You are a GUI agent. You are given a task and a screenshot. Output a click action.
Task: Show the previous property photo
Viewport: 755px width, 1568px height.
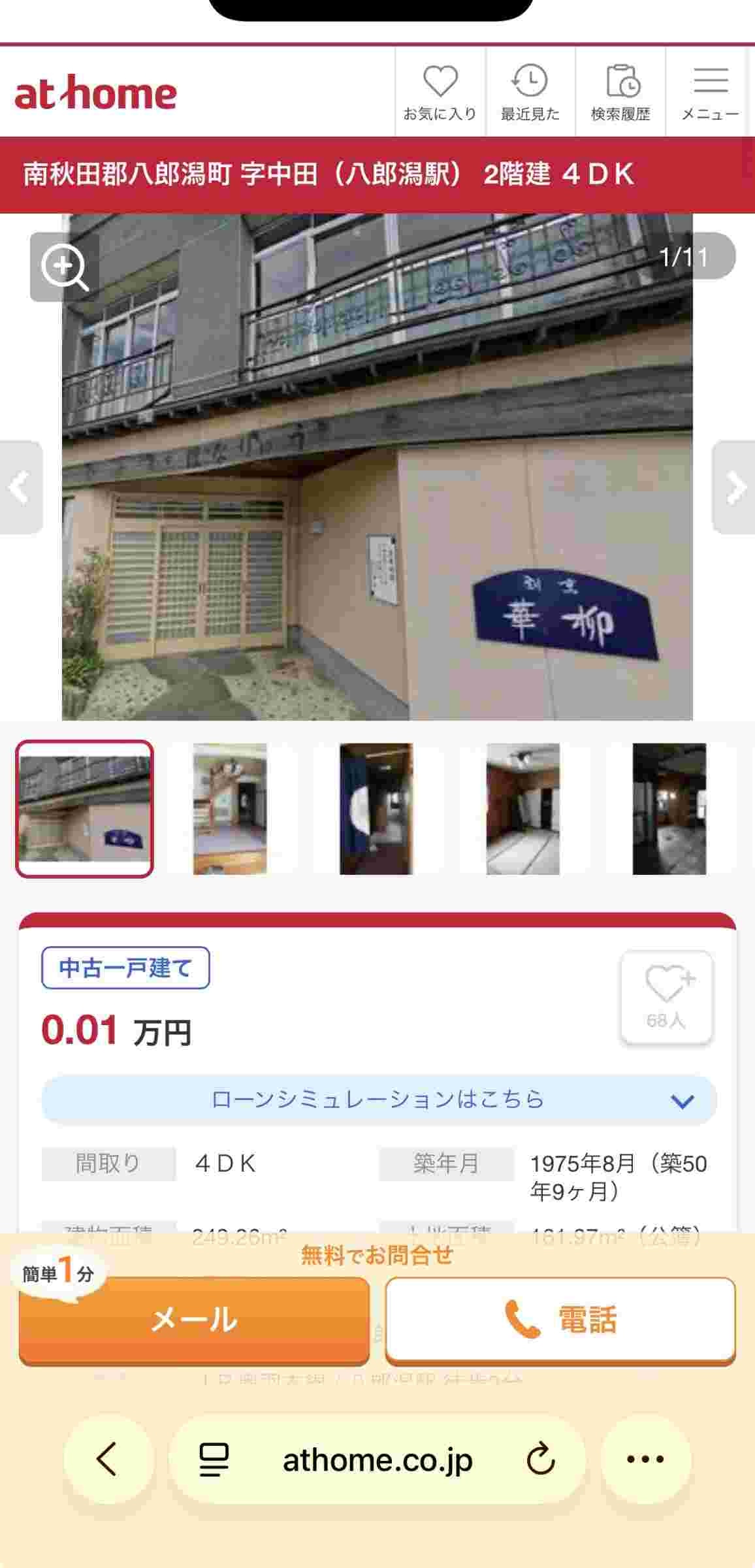click(20, 487)
